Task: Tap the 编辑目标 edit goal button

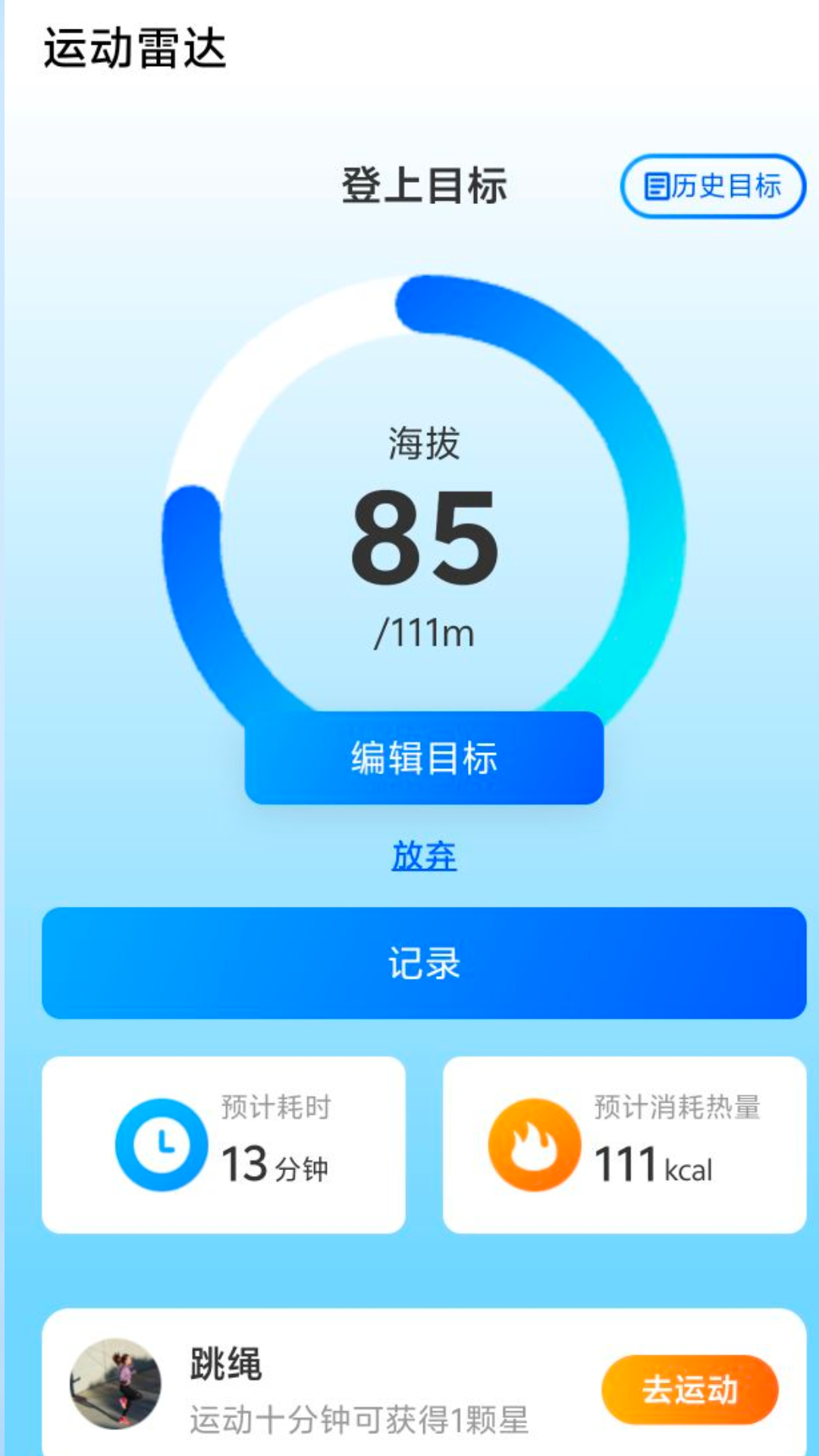Action: coord(424,758)
